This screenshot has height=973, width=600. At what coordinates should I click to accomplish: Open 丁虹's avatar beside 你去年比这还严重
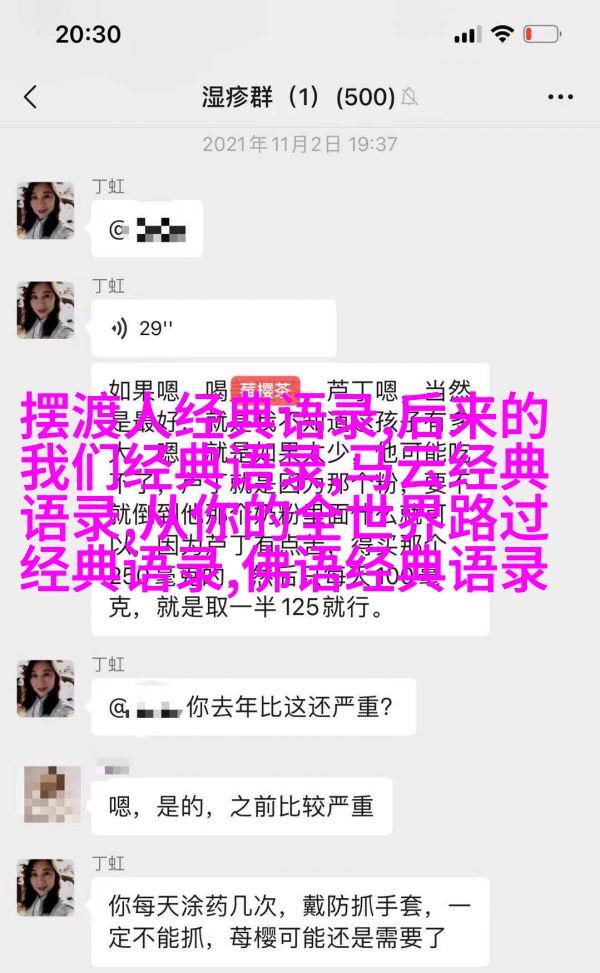tap(45, 687)
